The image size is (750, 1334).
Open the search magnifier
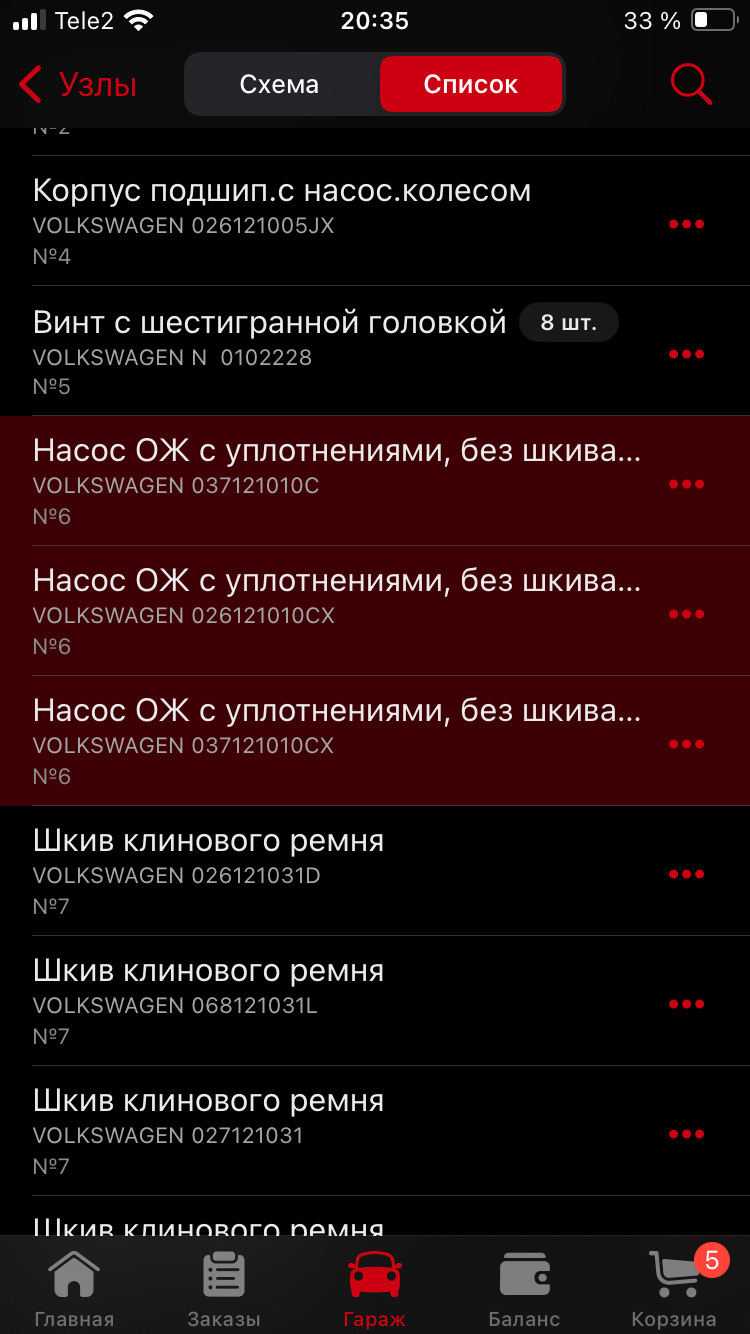[x=690, y=85]
